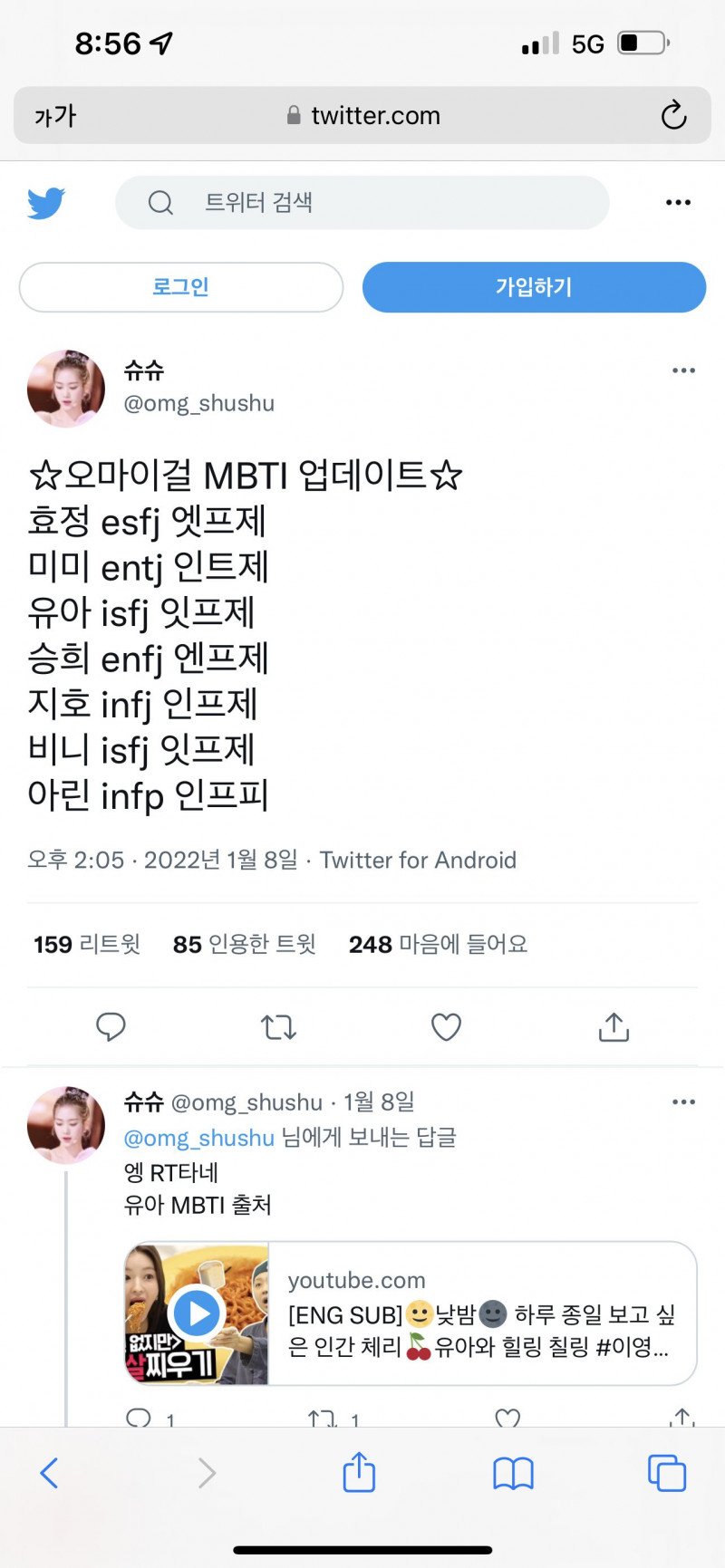
Task: Like the MBTI tweet
Action: (446, 1027)
